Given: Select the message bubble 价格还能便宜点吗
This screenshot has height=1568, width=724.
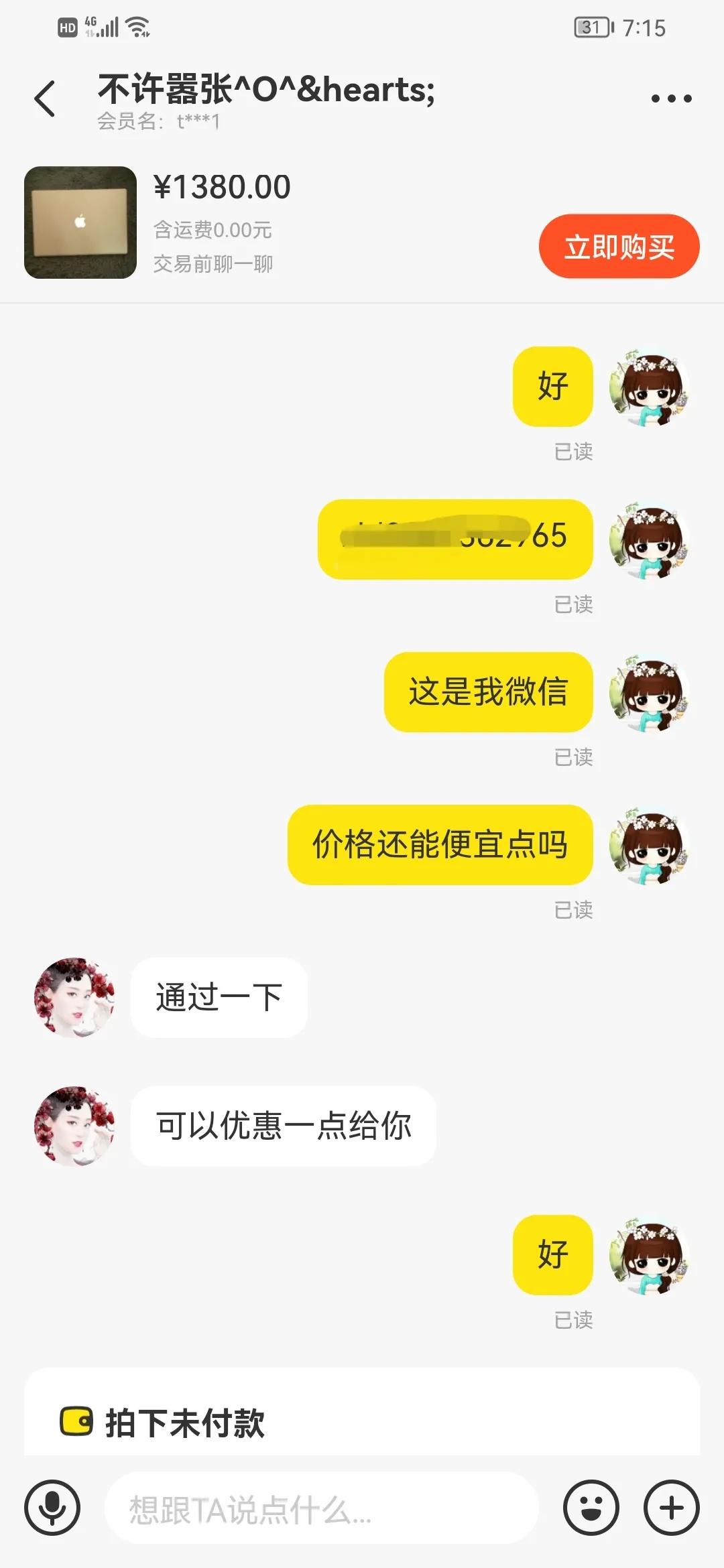Looking at the screenshot, I should (440, 846).
